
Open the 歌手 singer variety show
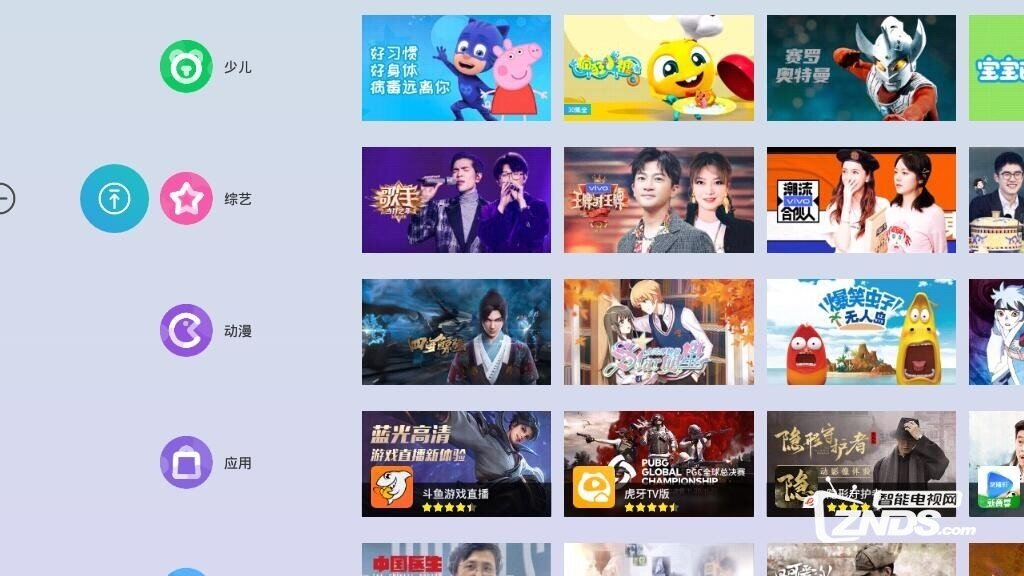tap(456, 200)
